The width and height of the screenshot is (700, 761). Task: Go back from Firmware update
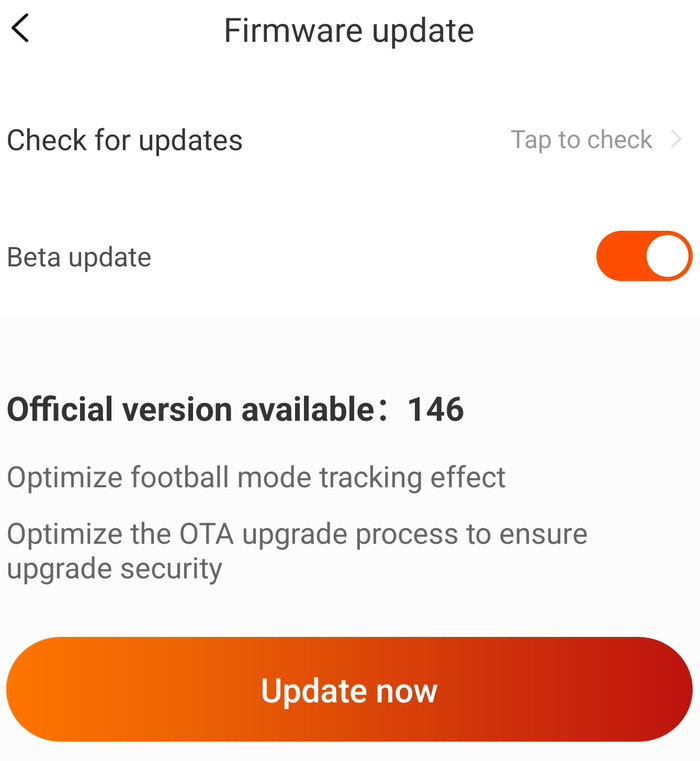click(21, 29)
